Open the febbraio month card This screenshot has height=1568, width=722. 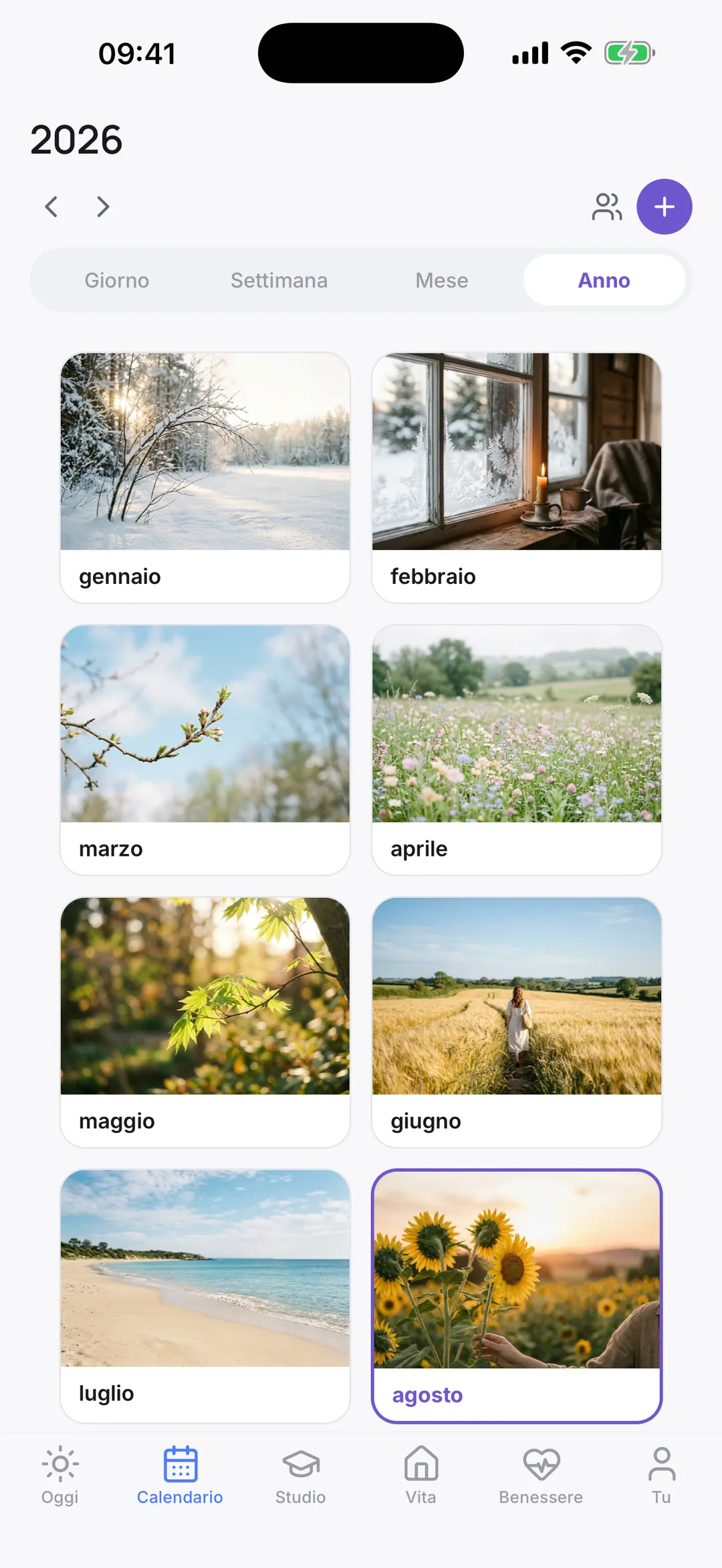pos(517,478)
